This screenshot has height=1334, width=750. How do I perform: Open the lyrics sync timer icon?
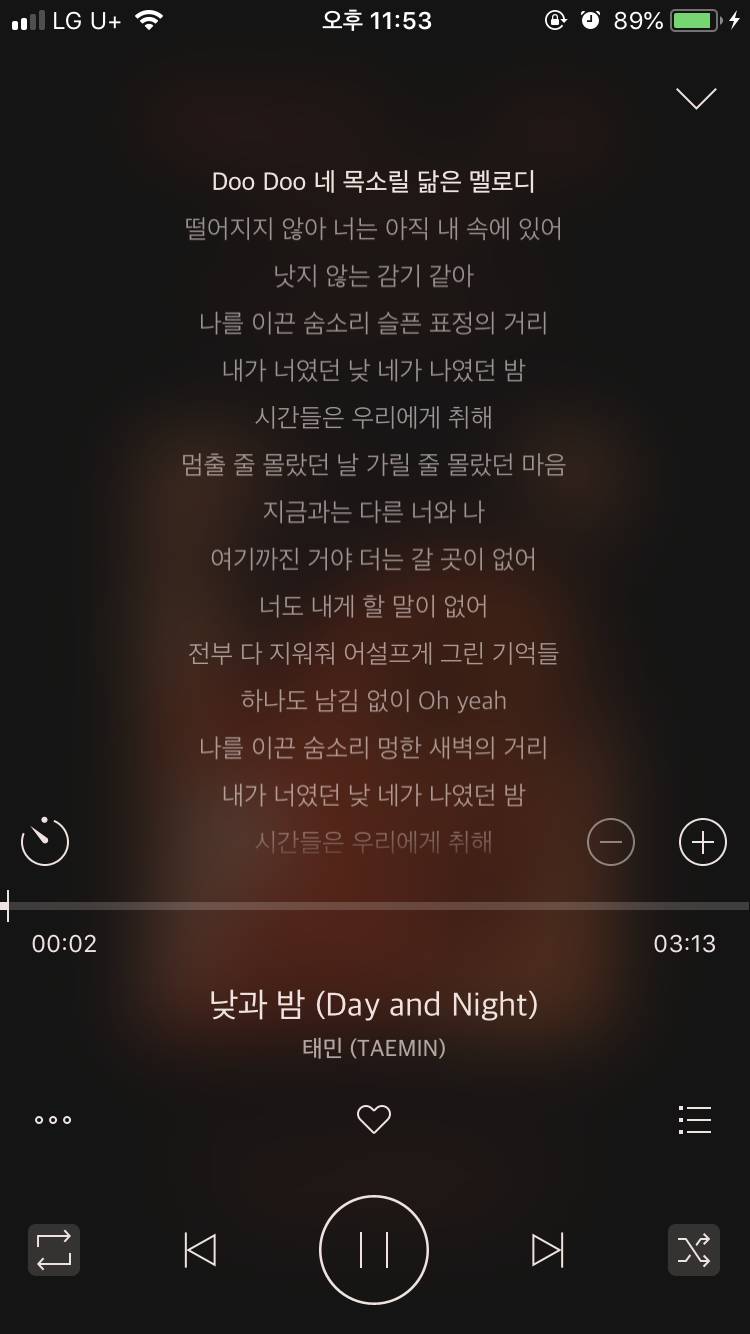click(45, 841)
